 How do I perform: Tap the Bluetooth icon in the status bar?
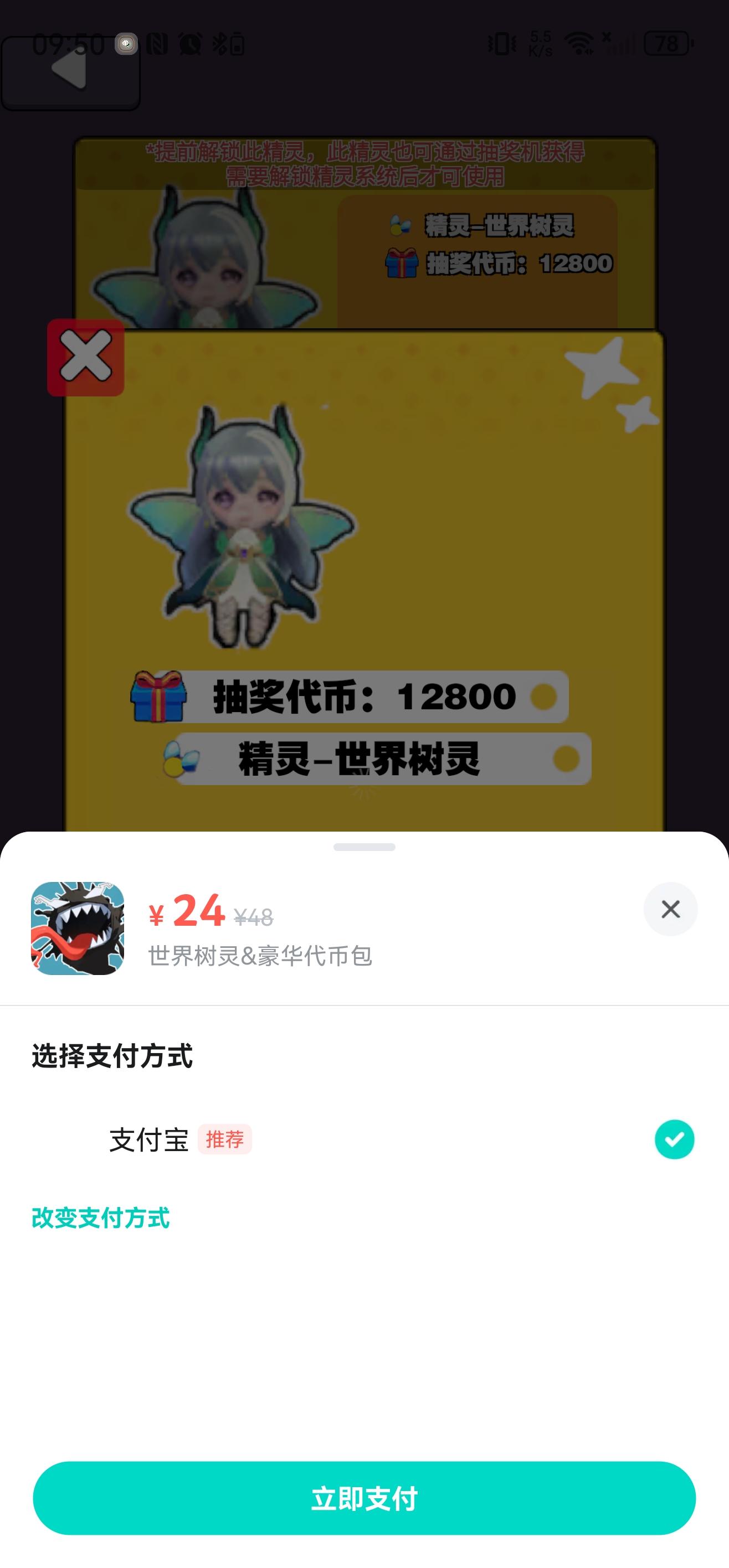coord(219,45)
